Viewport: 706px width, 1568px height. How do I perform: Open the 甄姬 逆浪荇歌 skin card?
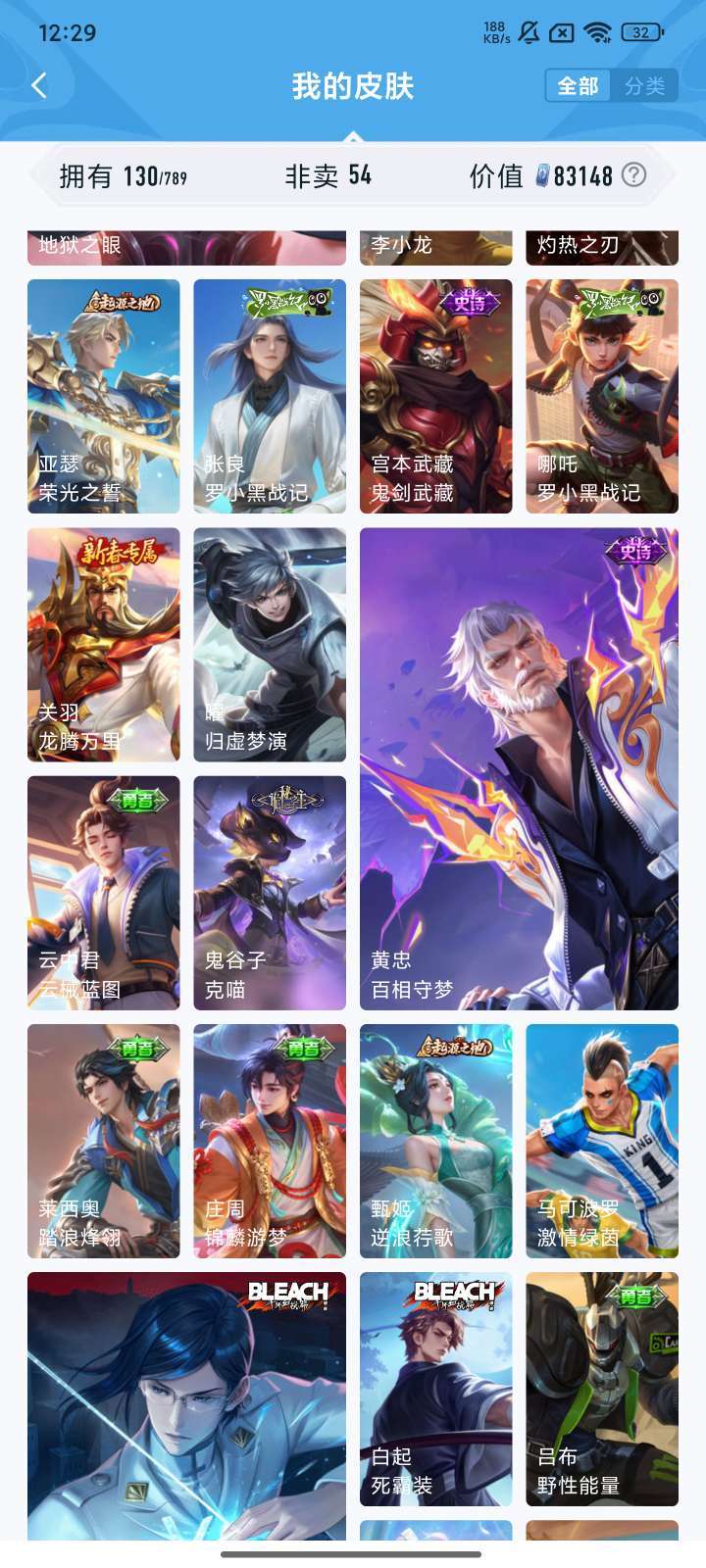tap(435, 1137)
